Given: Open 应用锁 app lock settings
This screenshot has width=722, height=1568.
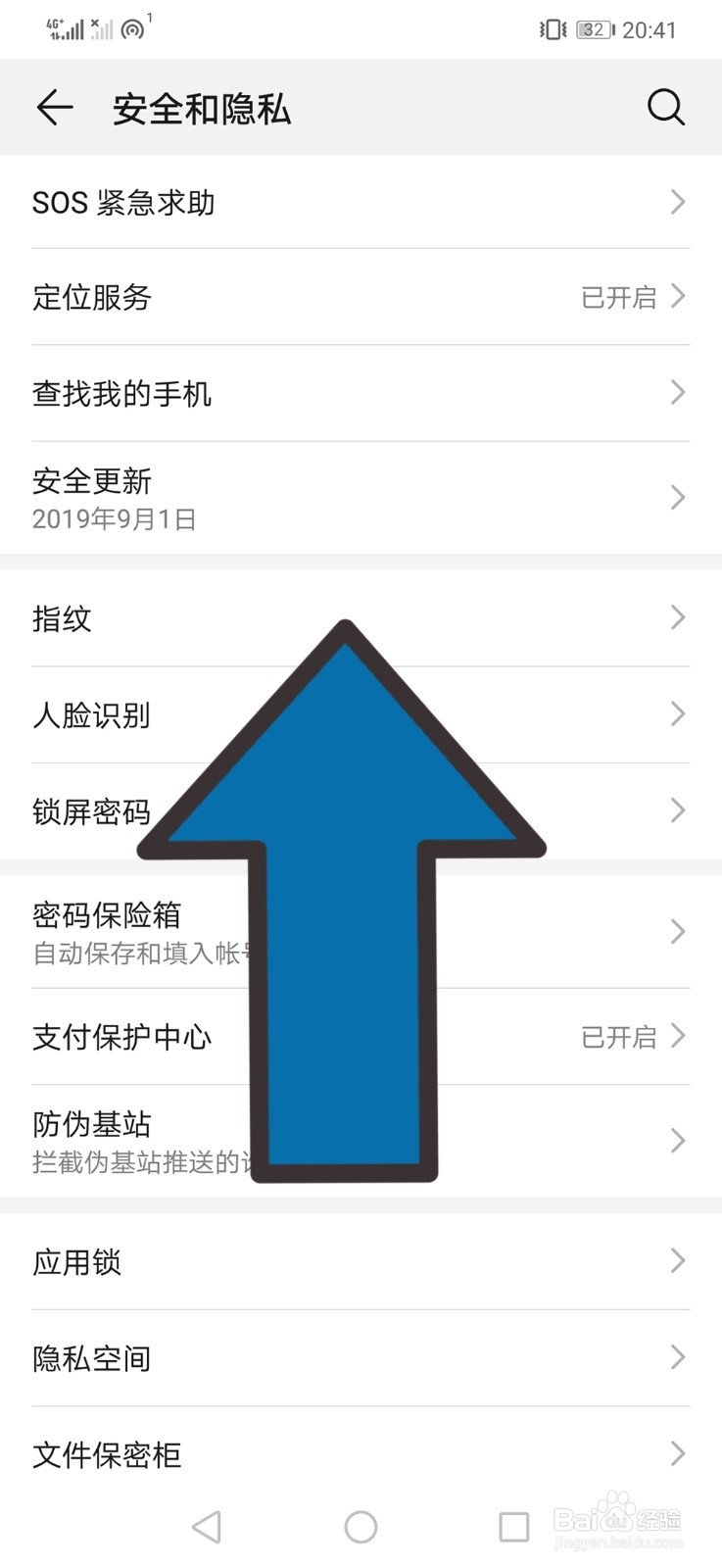Looking at the screenshot, I should coord(76,1262).
